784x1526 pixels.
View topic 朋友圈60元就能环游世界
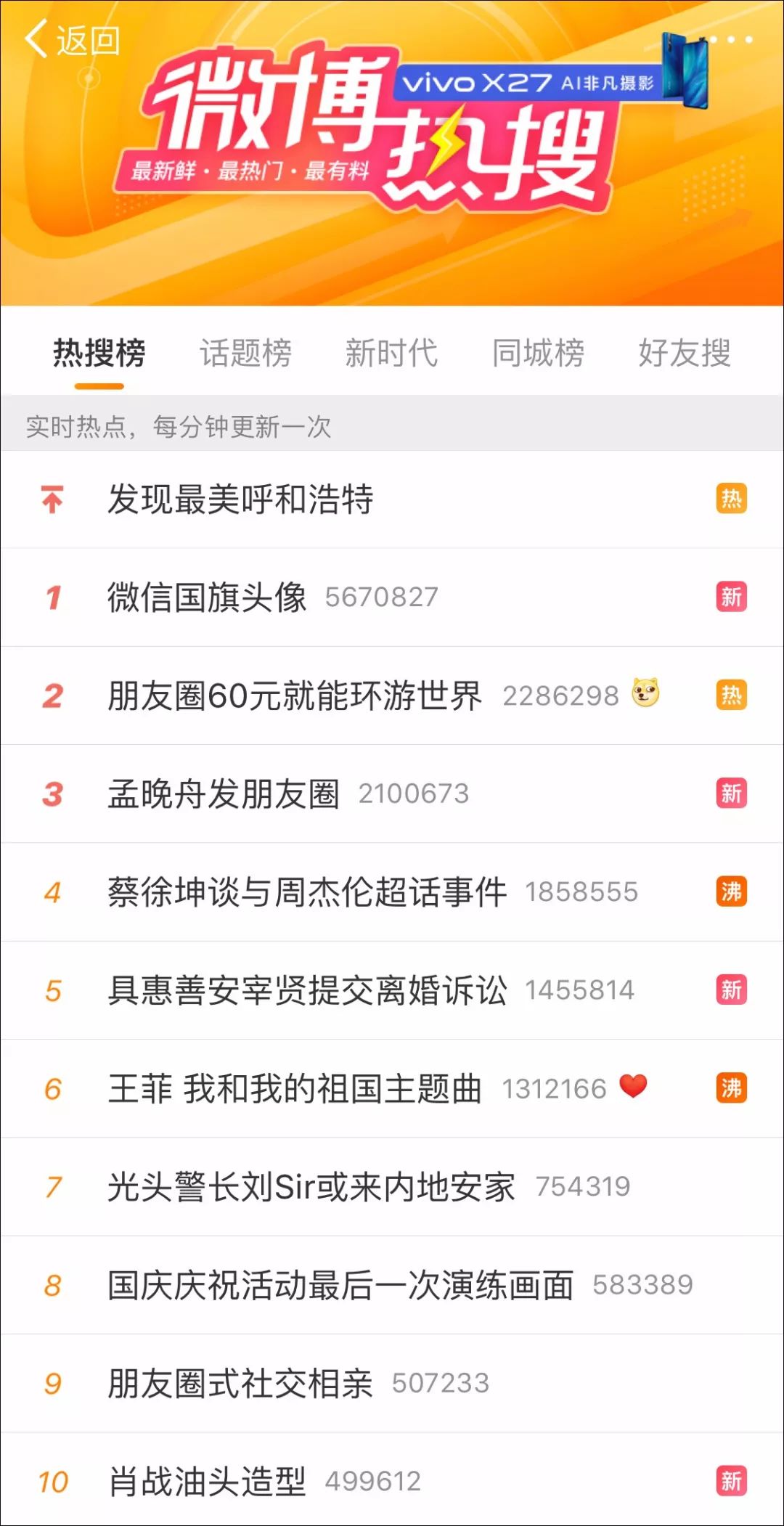click(x=294, y=695)
